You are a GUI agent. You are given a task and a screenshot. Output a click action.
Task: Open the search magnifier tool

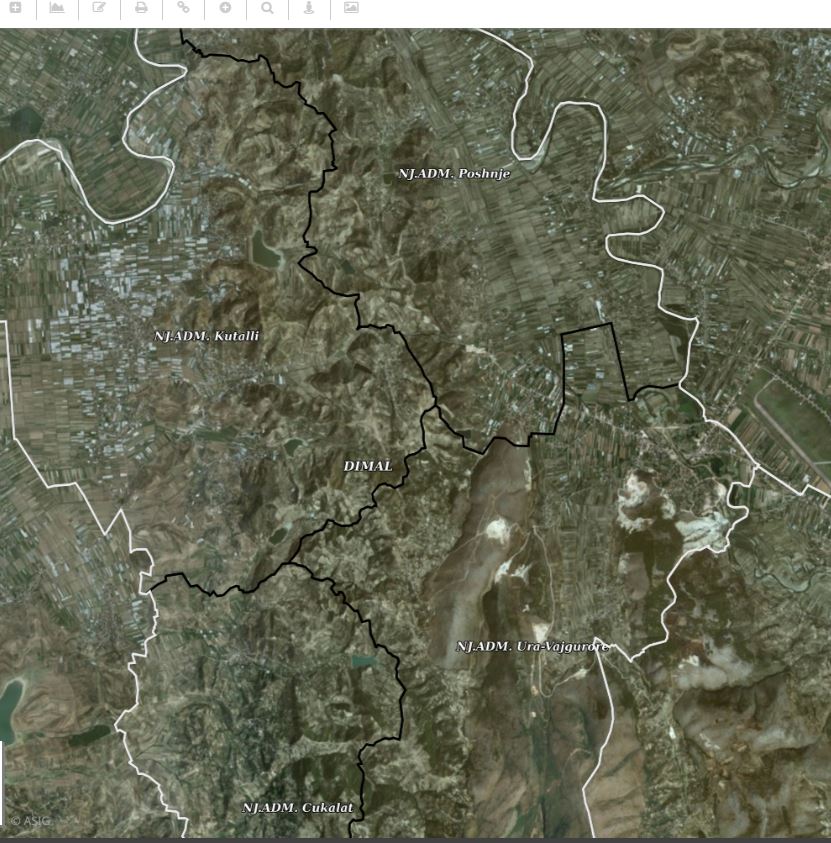(x=267, y=7)
